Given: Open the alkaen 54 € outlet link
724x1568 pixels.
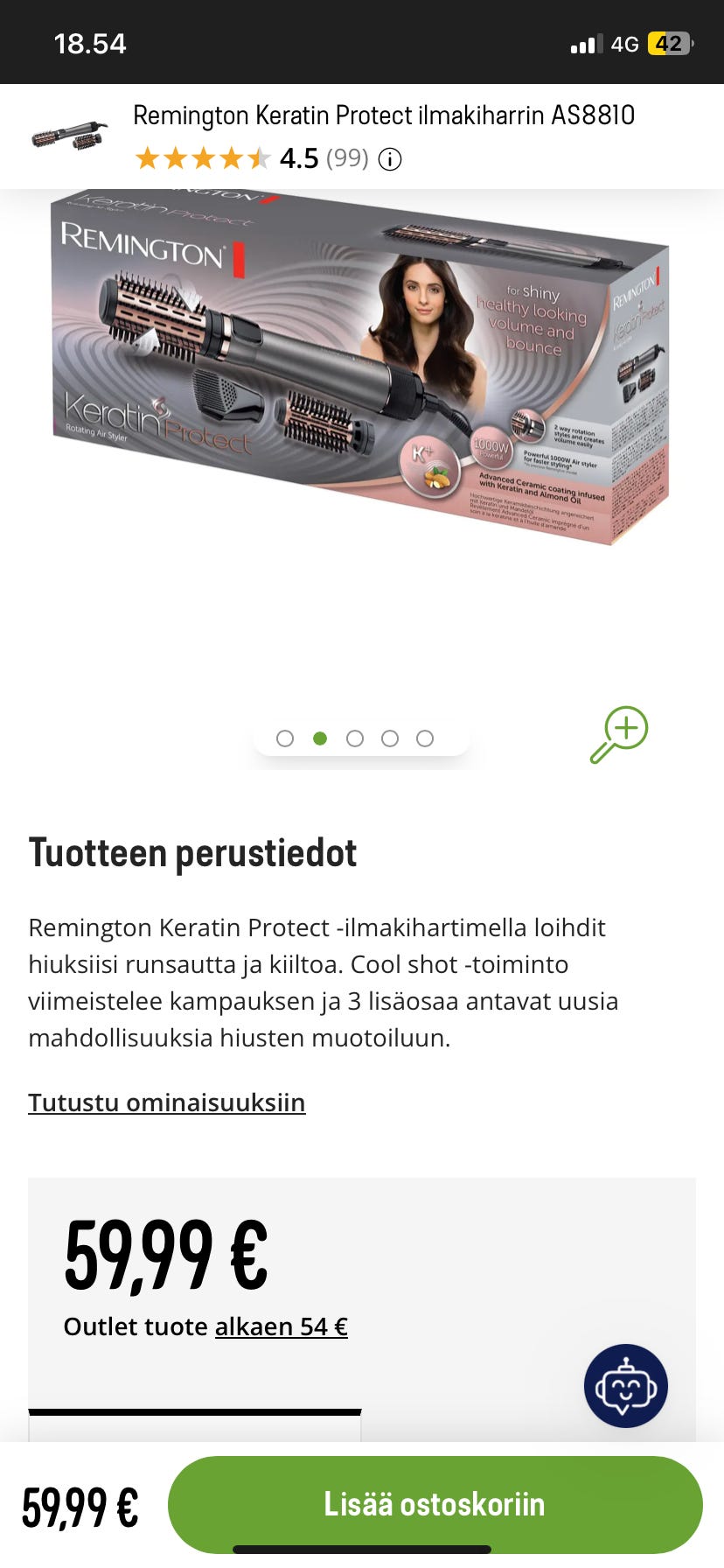Looking at the screenshot, I should pyautogui.click(x=281, y=1326).
